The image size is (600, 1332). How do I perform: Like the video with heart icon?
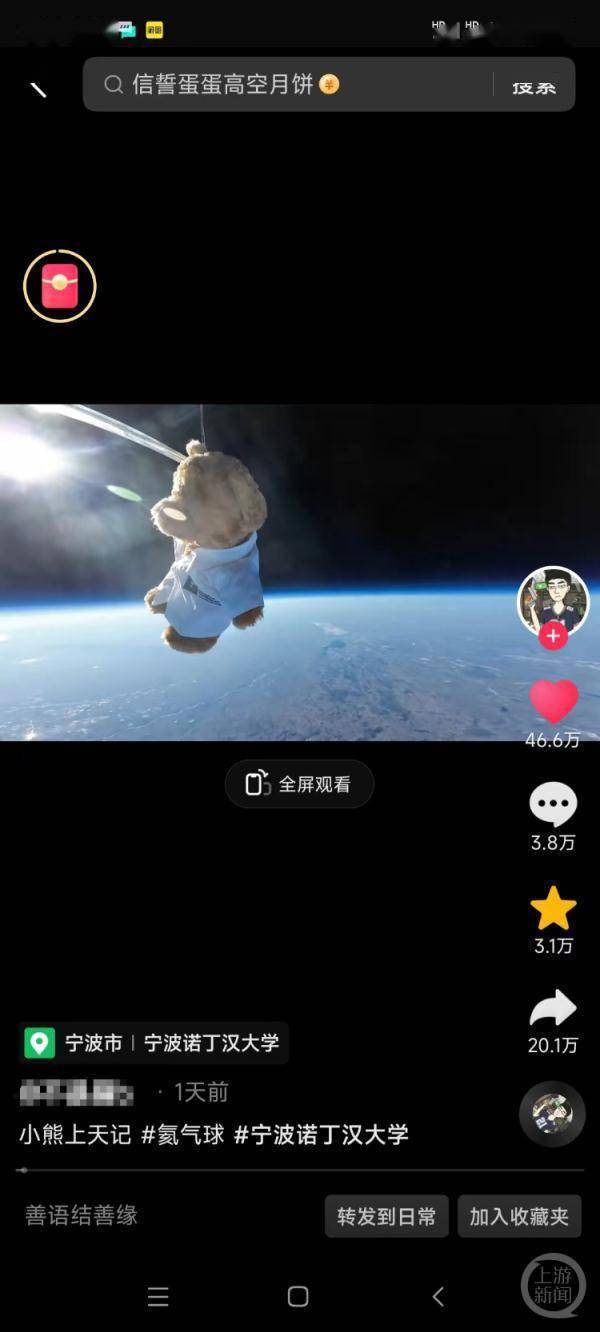553,702
